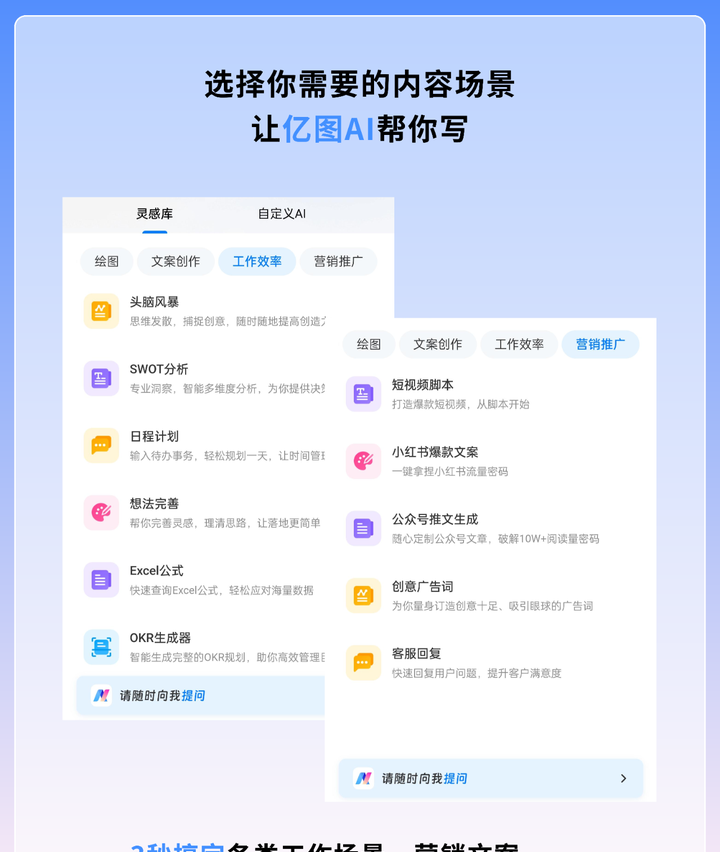This screenshot has height=852, width=720.
Task: Select the OKR生成器 generator icon
Action: pos(101,646)
